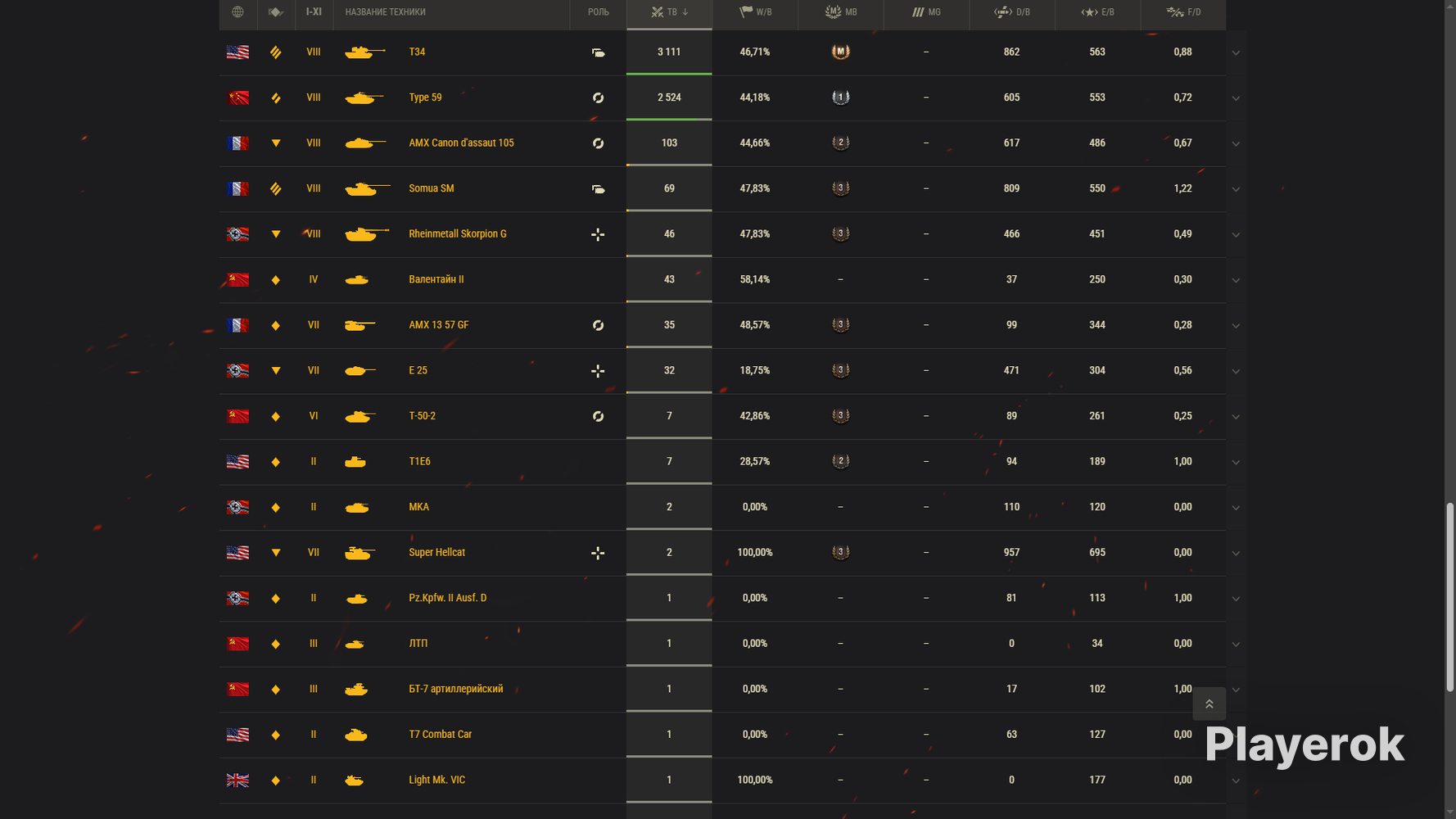Sort by F/D column header
1456x819 pixels.
pyautogui.click(x=1183, y=12)
